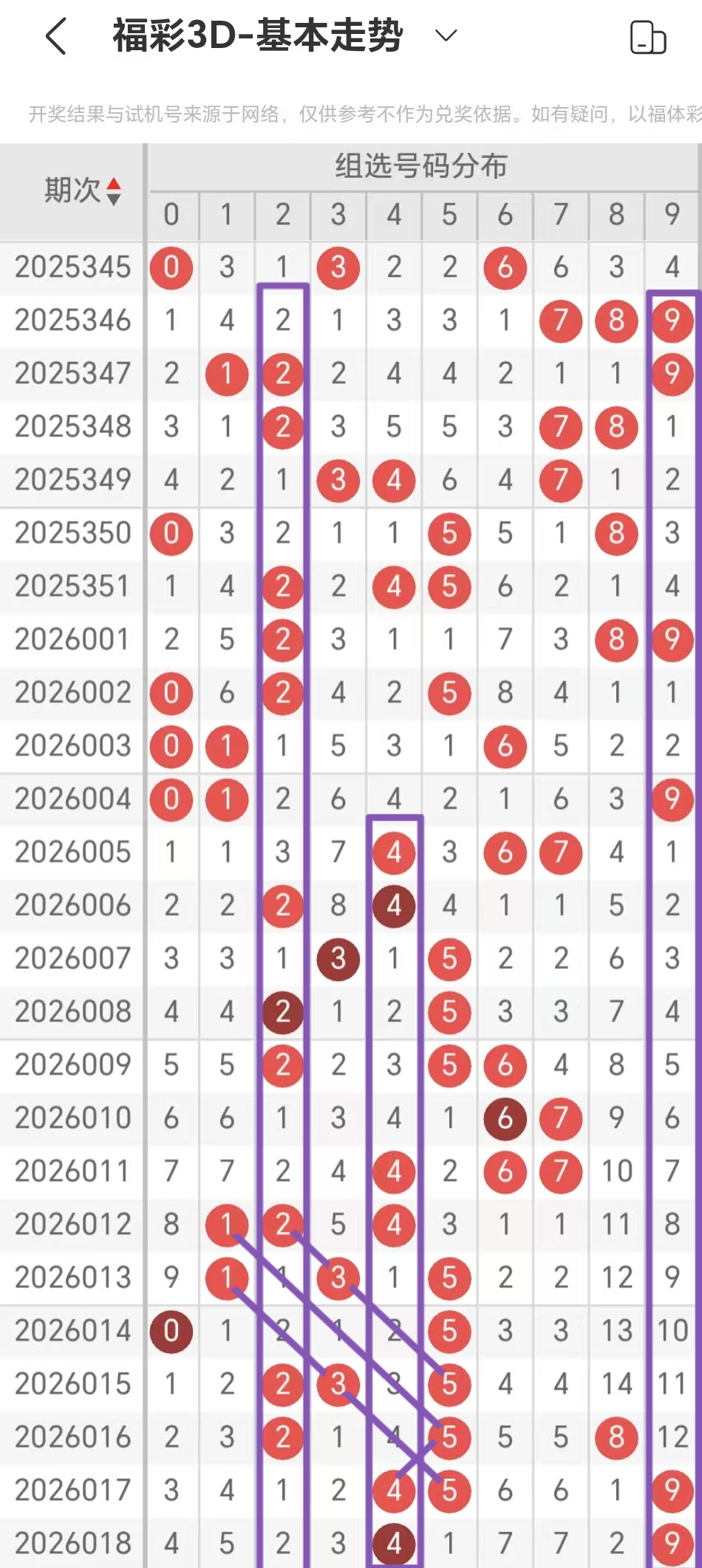Viewport: 702px width, 1568px height.
Task: Select the 福彩3D-基本走势 title tab
Action: (259, 35)
